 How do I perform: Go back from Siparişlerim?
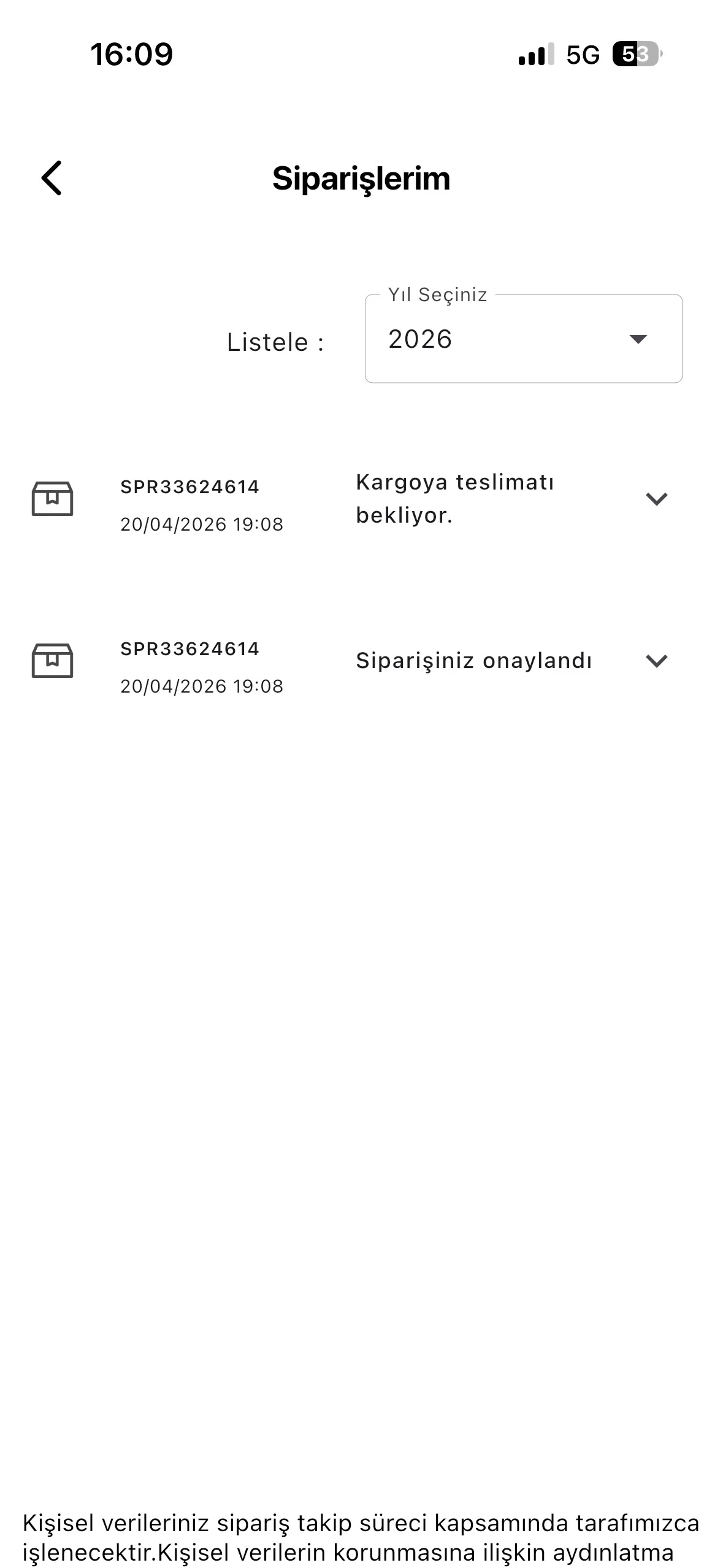pyautogui.click(x=52, y=179)
